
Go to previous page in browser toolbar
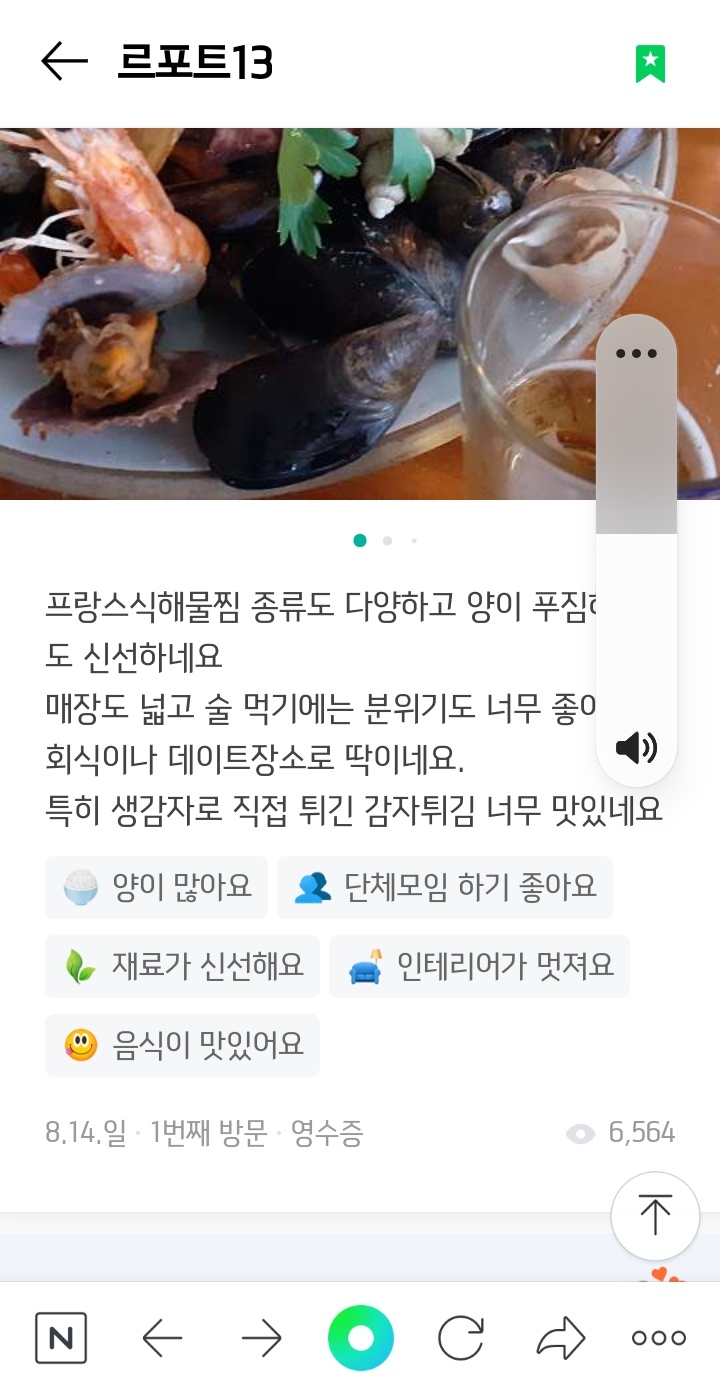coord(162,1338)
